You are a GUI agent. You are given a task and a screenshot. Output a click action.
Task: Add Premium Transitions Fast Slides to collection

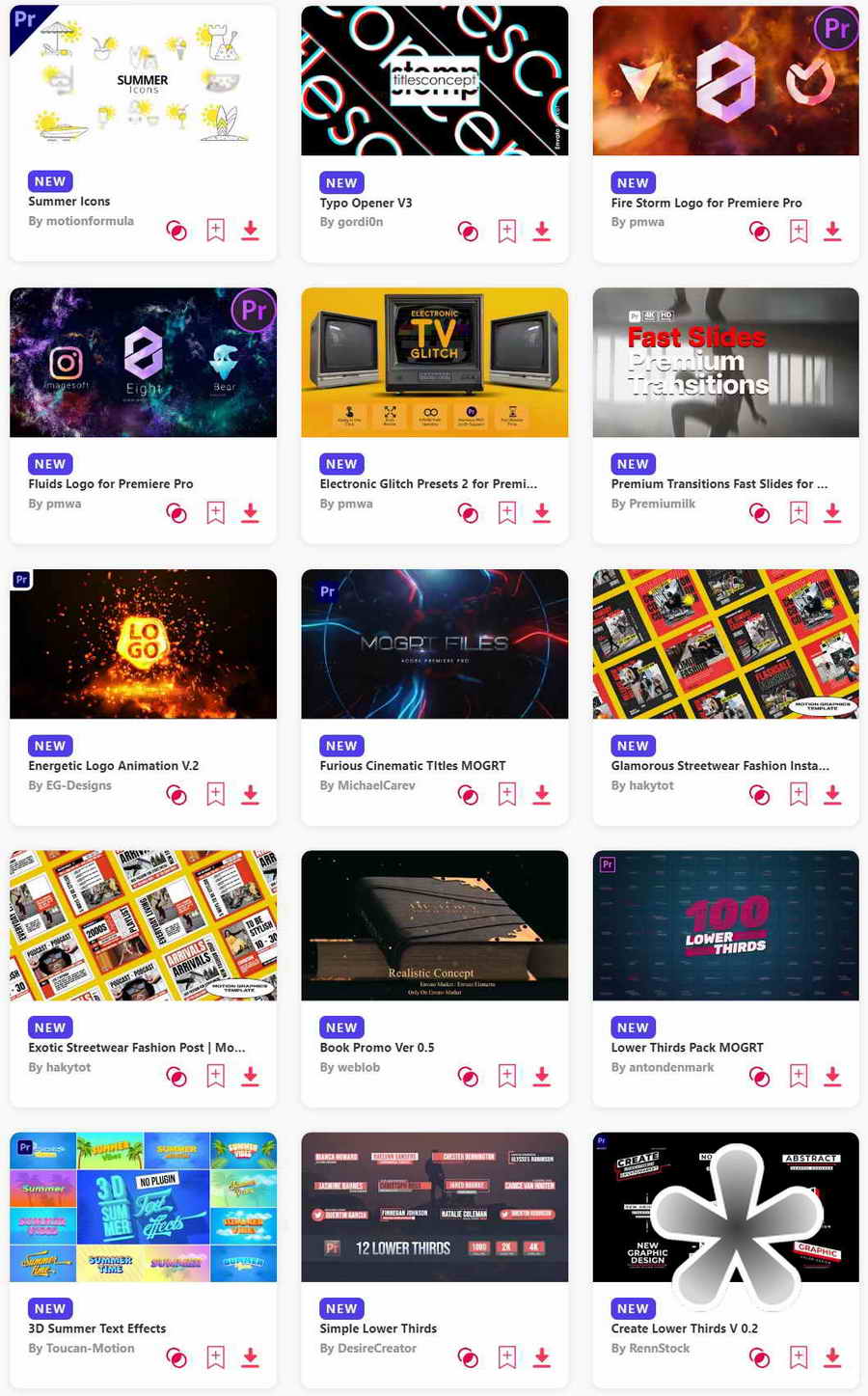[798, 513]
